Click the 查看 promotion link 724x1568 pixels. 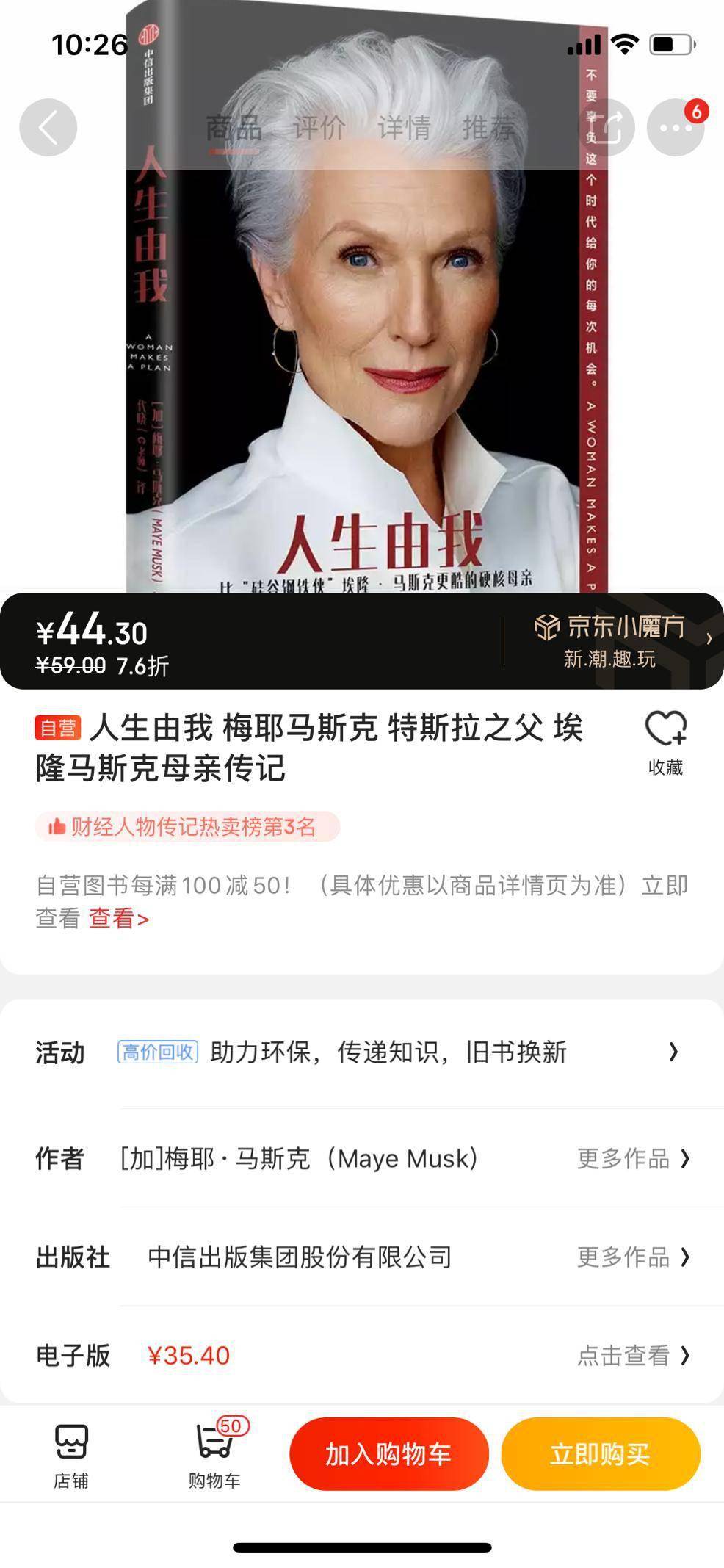[116, 919]
